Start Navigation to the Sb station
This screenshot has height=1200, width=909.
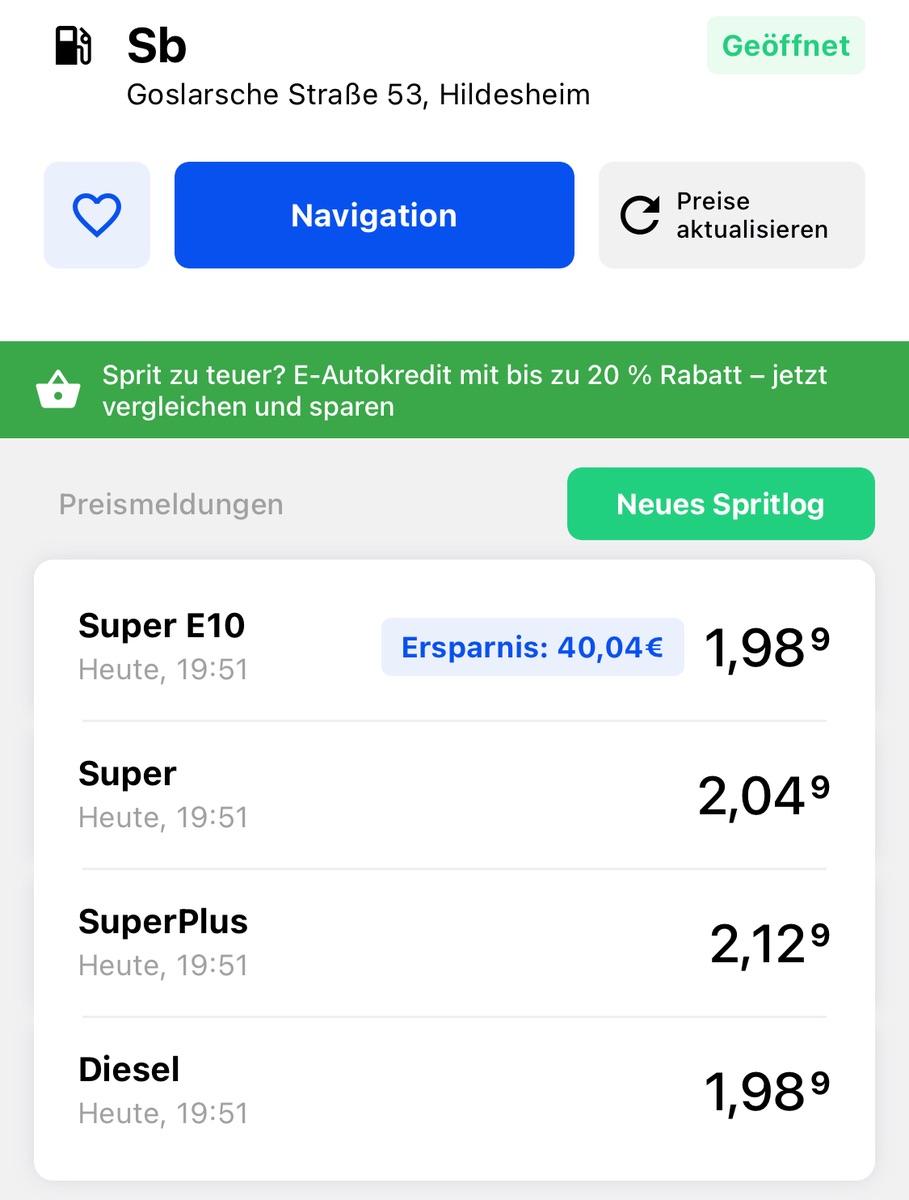[374, 215]
